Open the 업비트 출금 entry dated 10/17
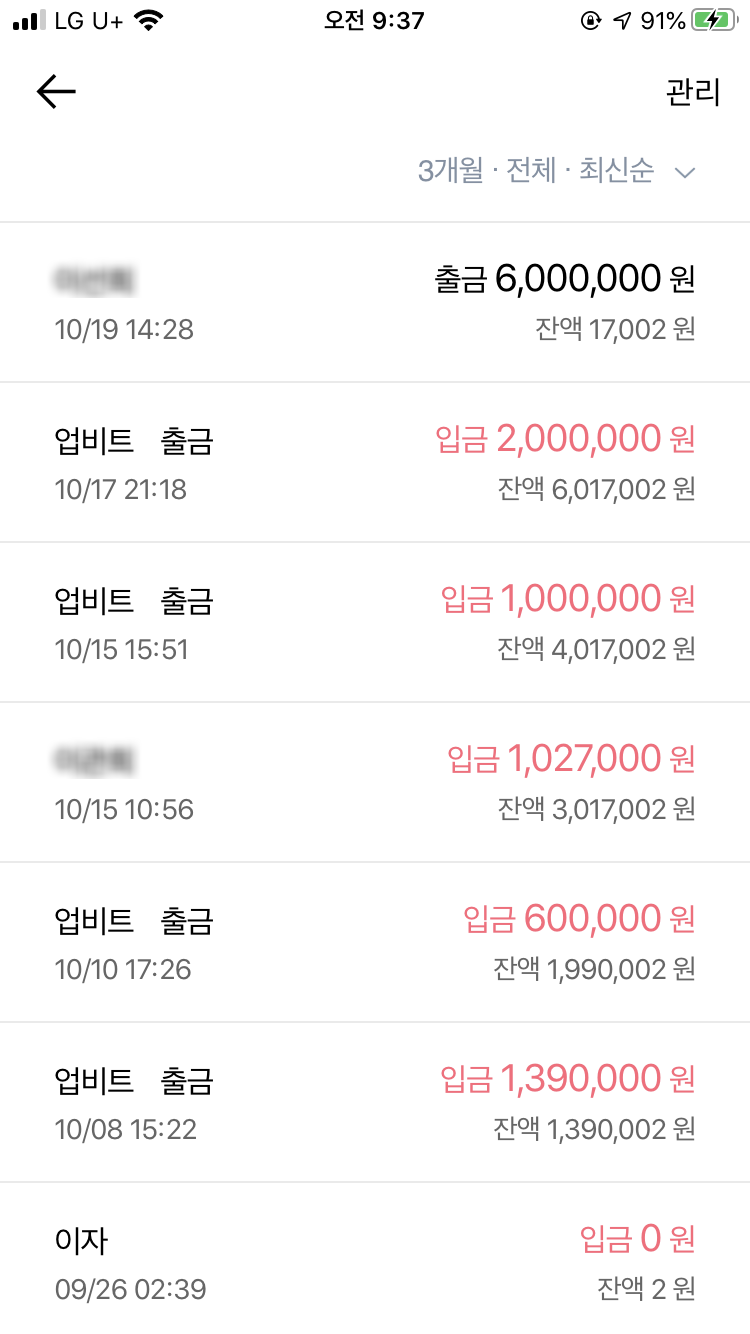The image size is (750, 1334). [375, 460]
